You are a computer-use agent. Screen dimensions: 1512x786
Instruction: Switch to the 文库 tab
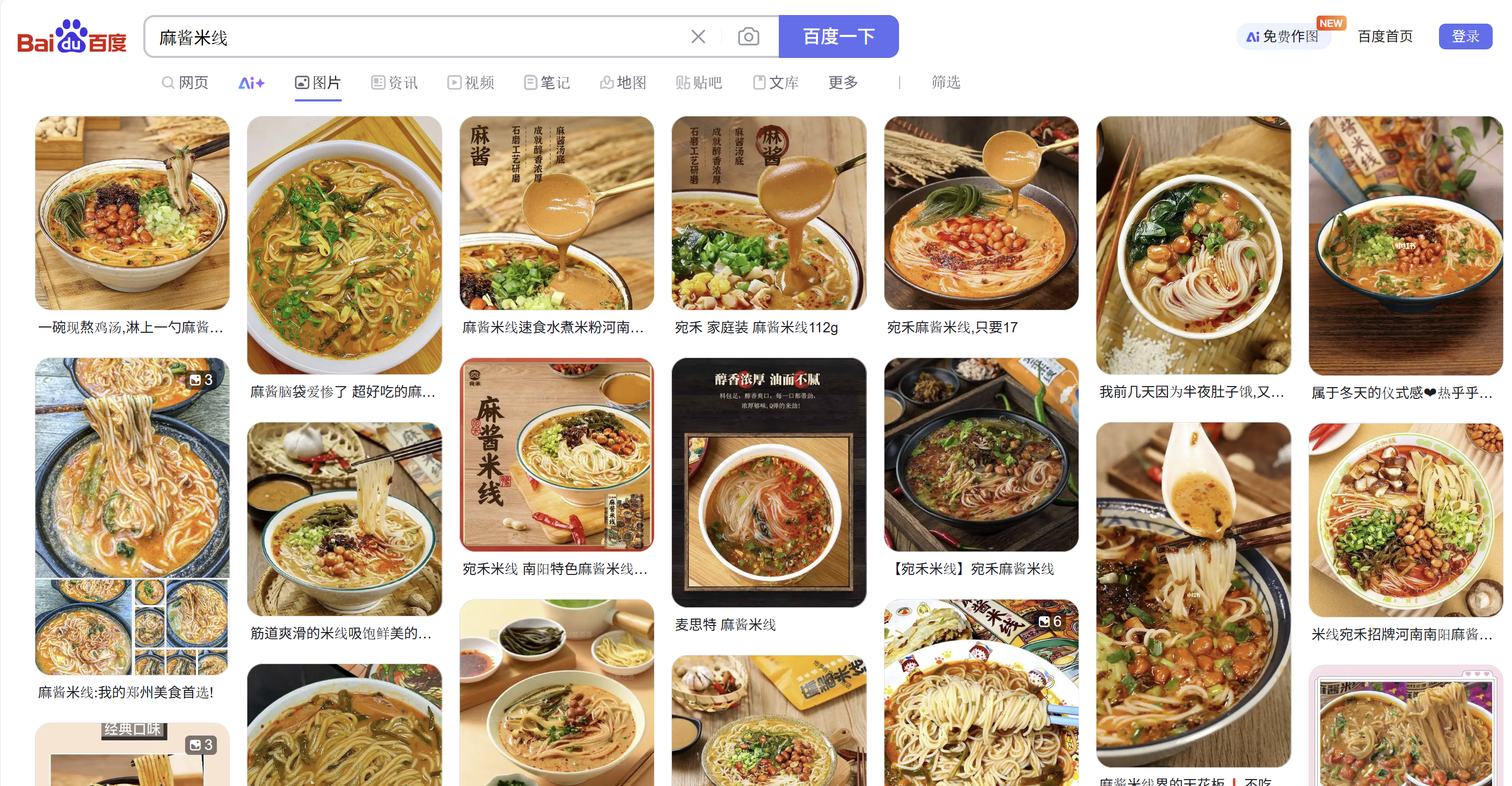[776, 83]
